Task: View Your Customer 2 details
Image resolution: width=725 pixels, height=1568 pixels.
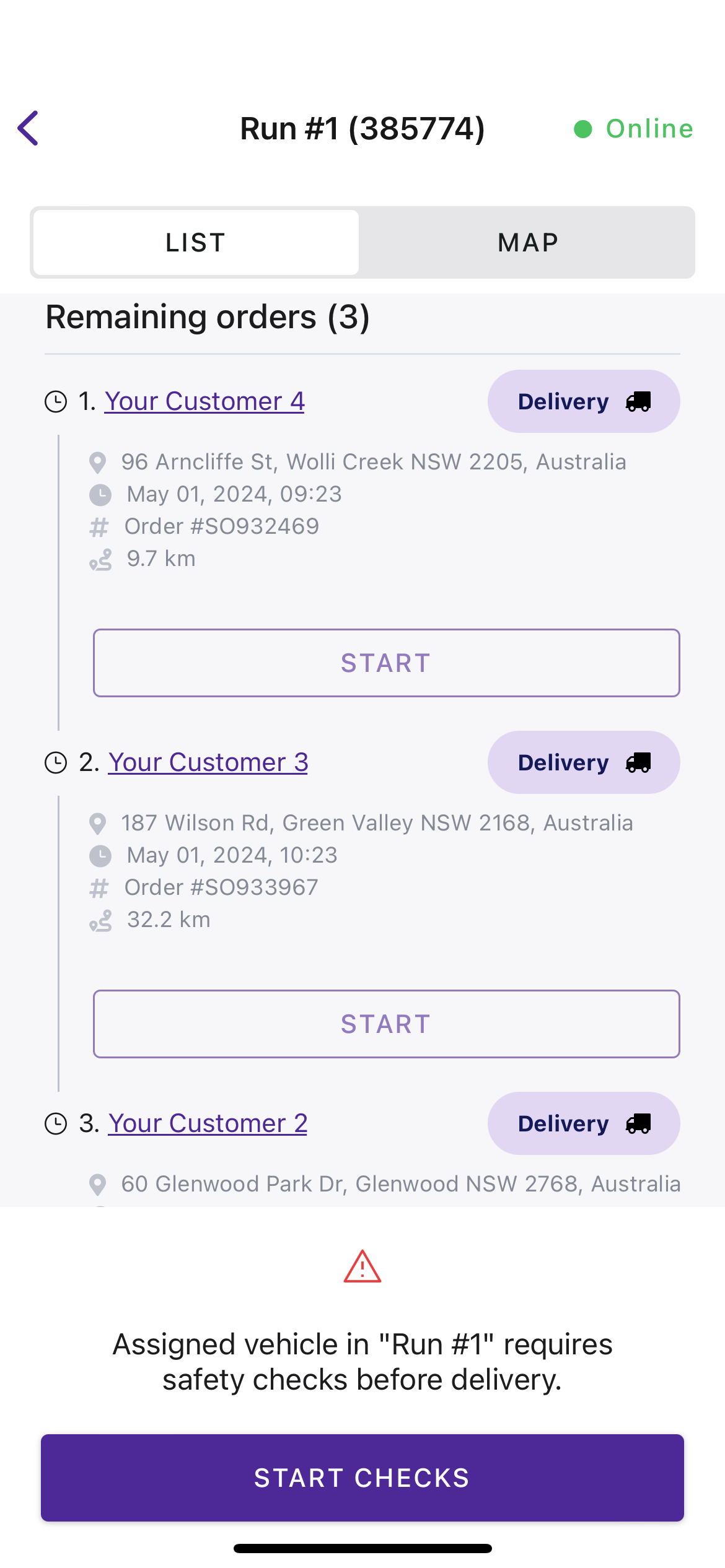Action: [x=208, y=1123]
